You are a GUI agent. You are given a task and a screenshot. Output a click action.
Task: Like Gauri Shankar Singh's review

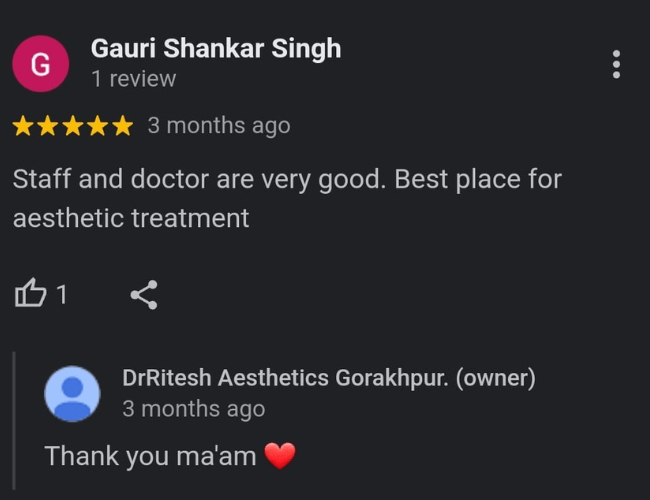coord(31,294)
